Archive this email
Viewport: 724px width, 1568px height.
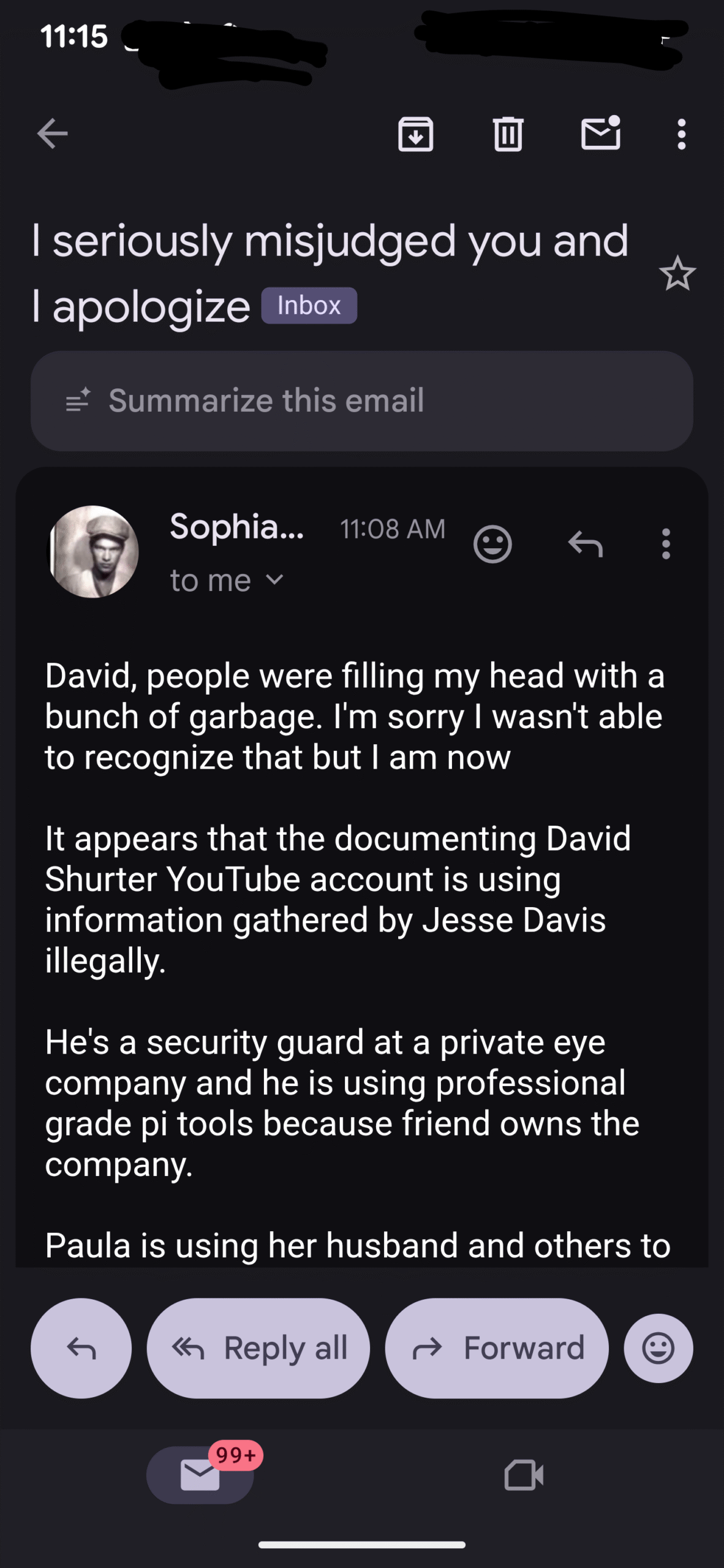pos(416,134)
